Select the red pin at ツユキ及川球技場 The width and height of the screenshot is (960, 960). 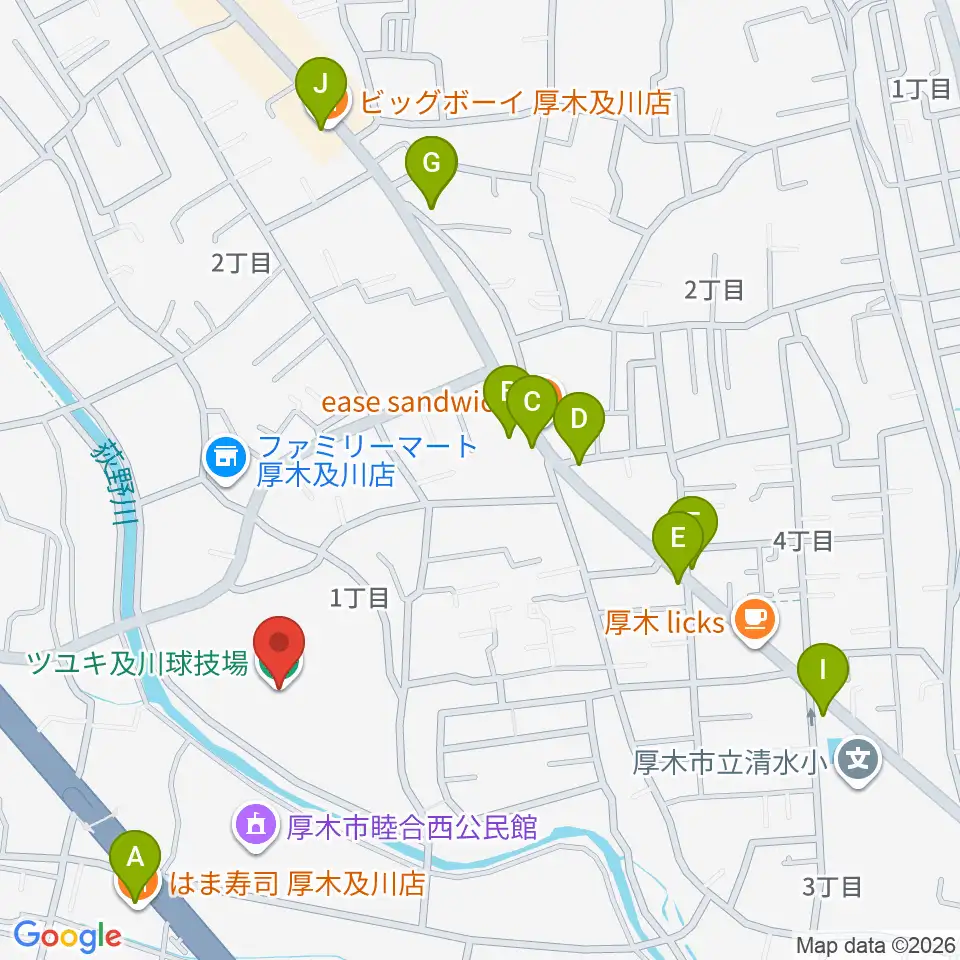(x=279, y=651)
